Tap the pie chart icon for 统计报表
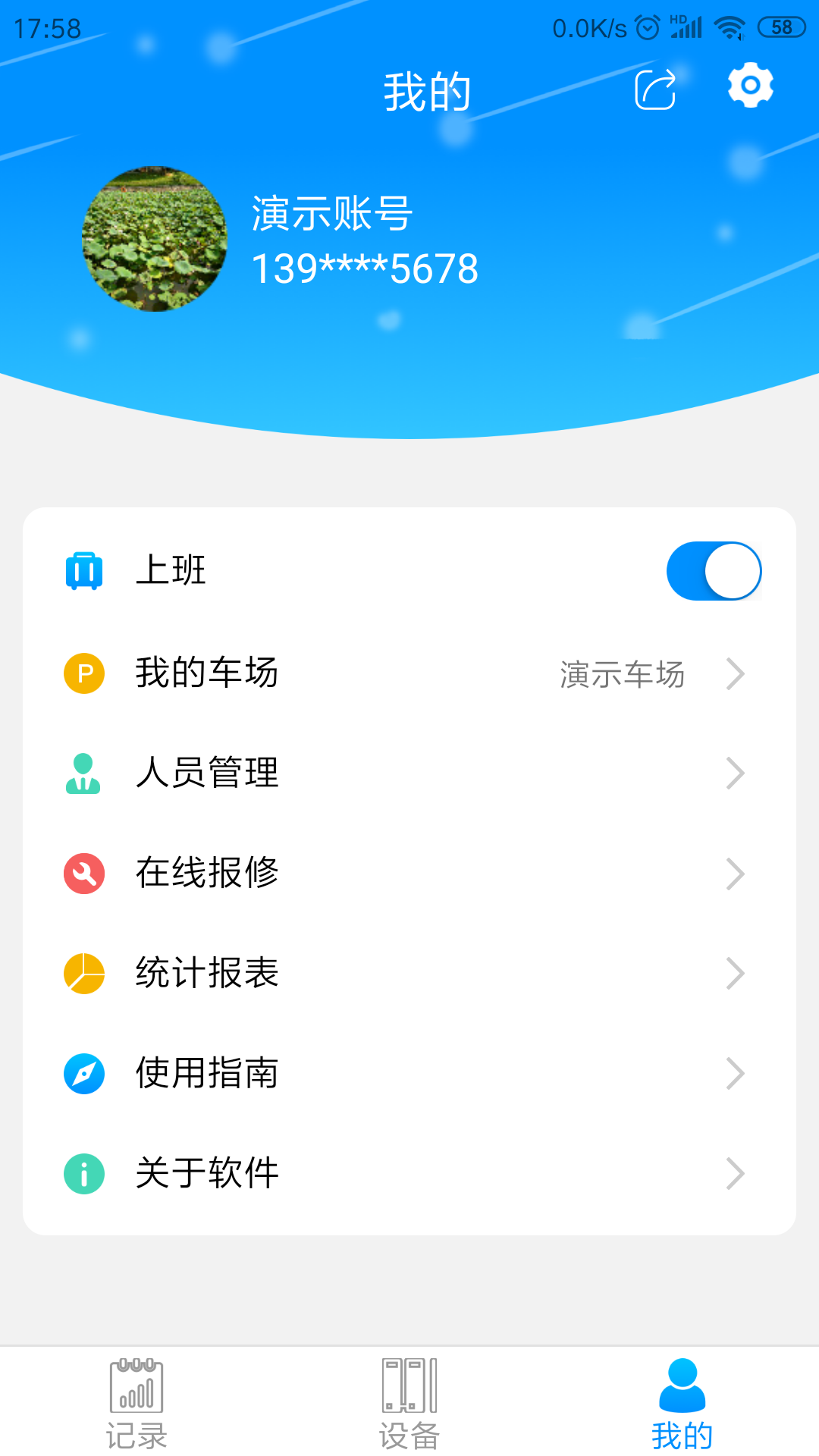 pos(84,972)
